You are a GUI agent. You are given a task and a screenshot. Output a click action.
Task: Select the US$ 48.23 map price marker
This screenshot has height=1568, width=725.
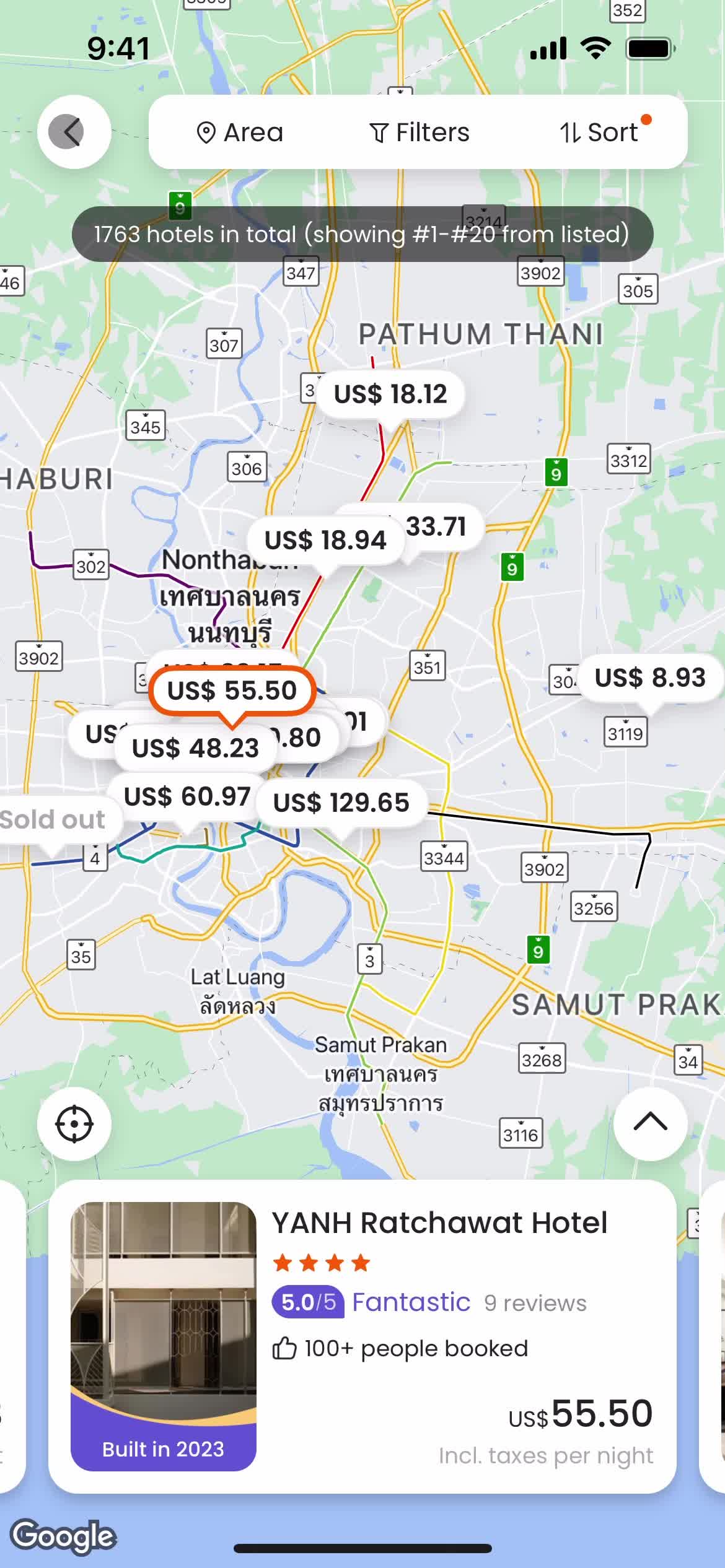(195, 749)
